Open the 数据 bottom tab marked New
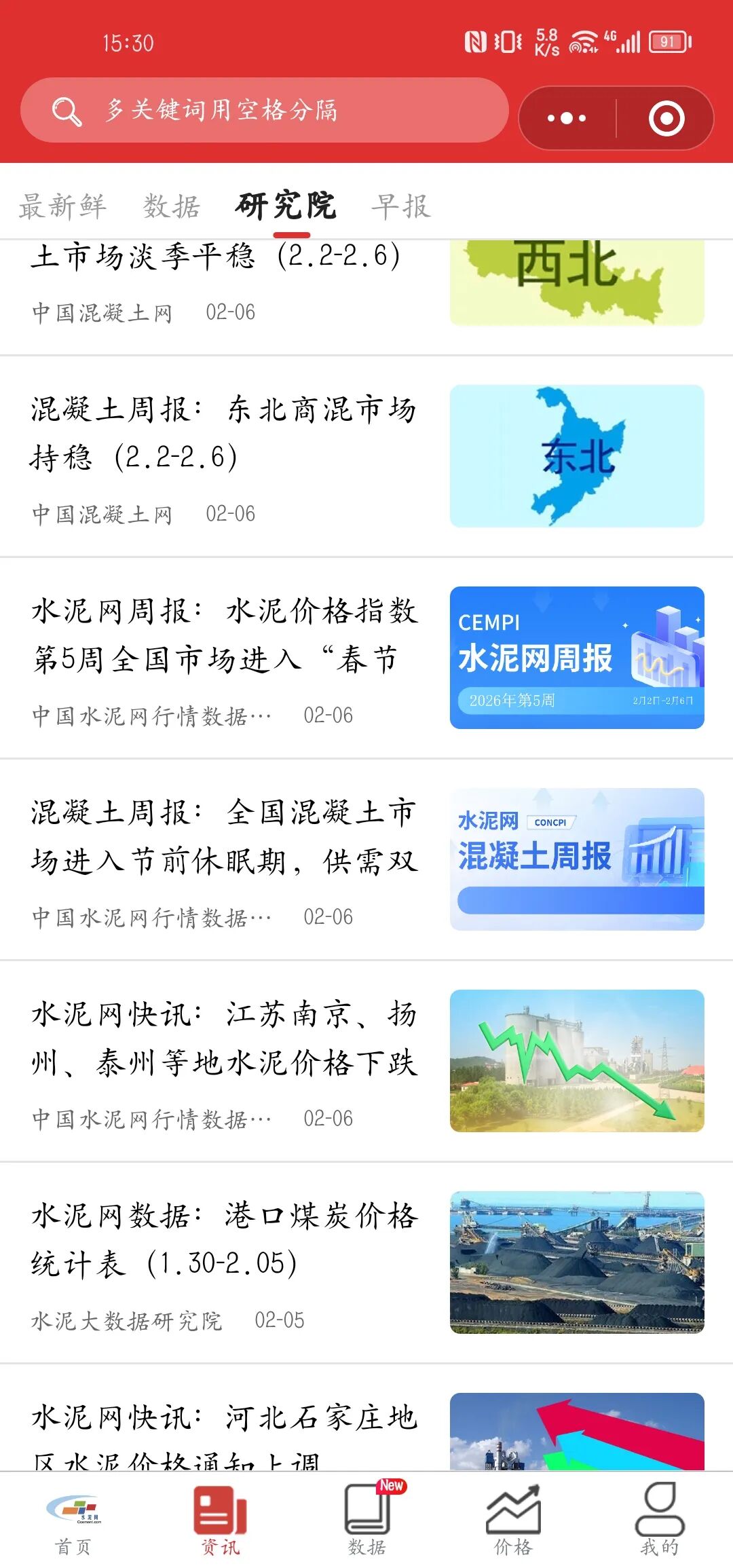The width and height of the screenshot is (733, 1568). [x=367, y=1519]
